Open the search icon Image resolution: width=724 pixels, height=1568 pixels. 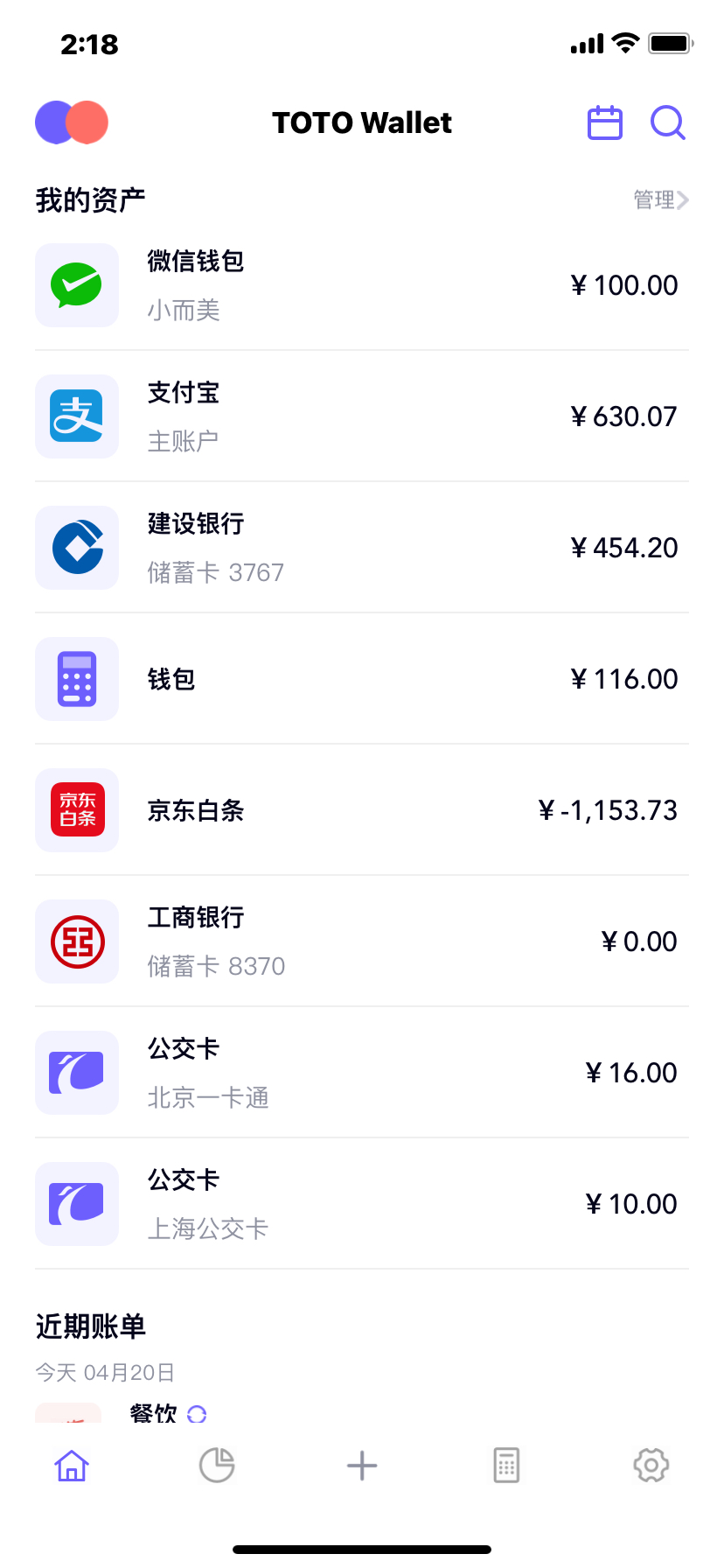pyautogui.click(x=667, y=123)
